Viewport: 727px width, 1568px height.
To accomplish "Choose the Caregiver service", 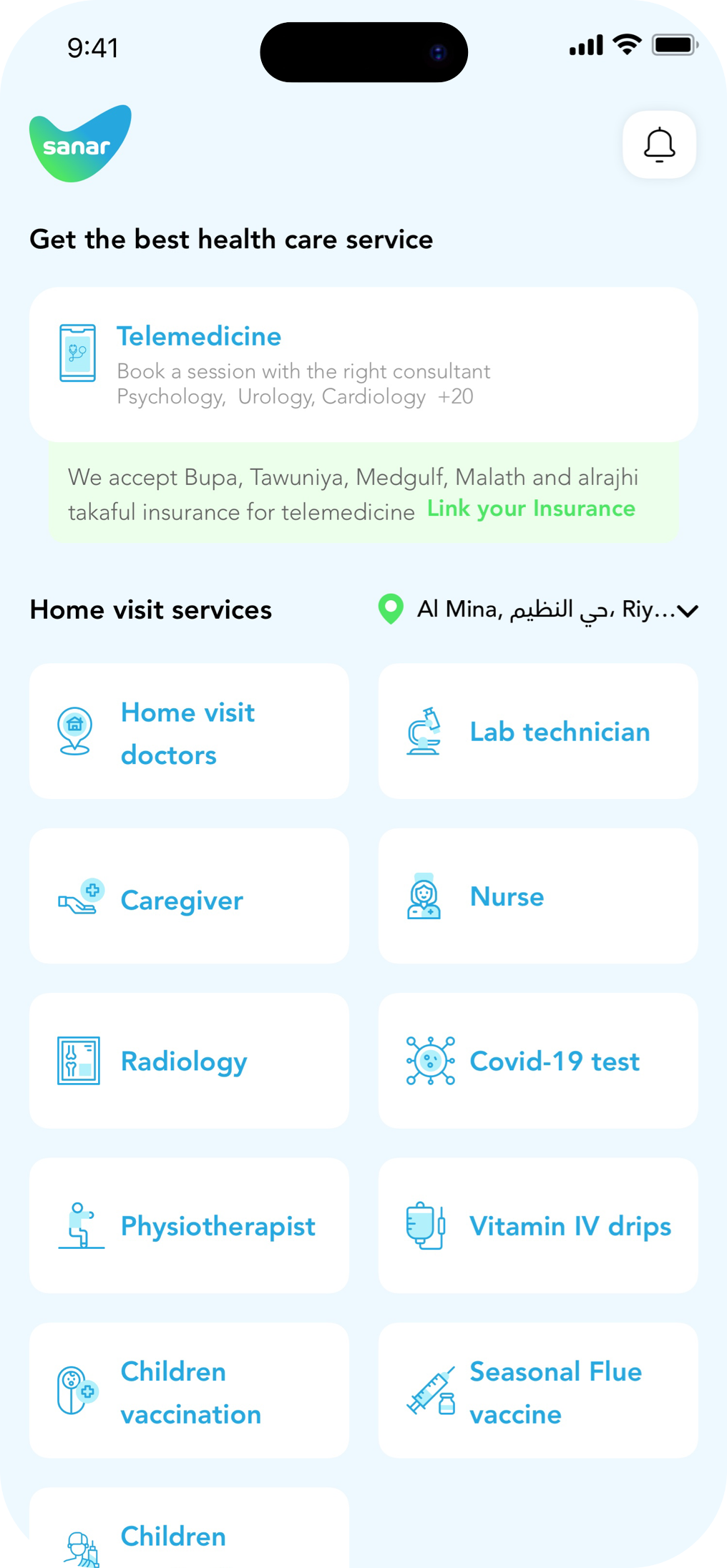I will (x=189, y=896).
